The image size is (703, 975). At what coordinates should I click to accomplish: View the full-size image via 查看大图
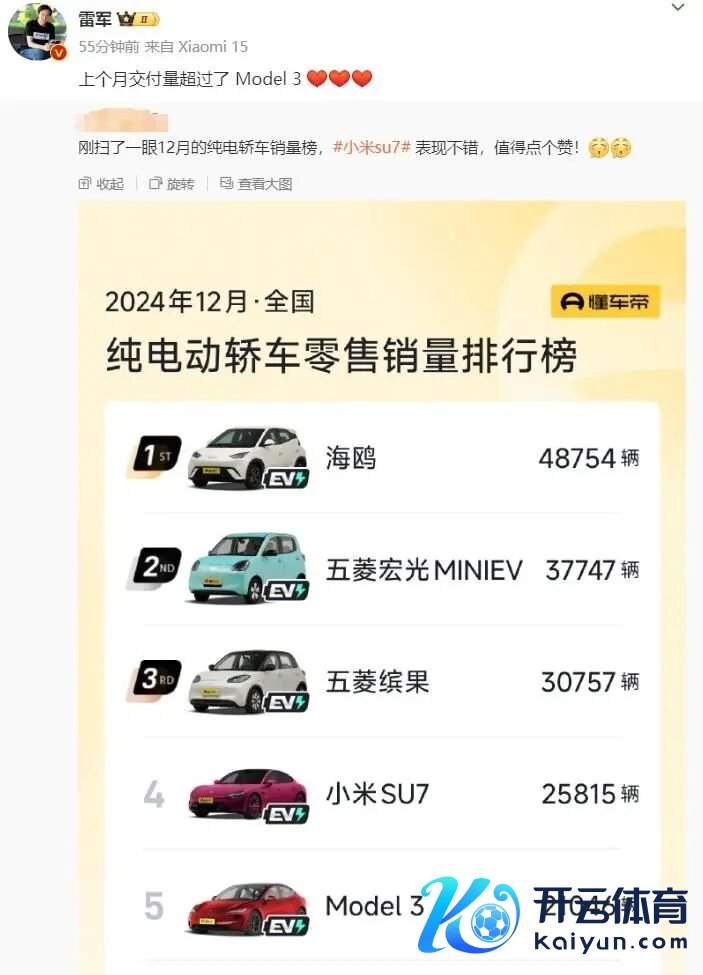pos(256,184)
